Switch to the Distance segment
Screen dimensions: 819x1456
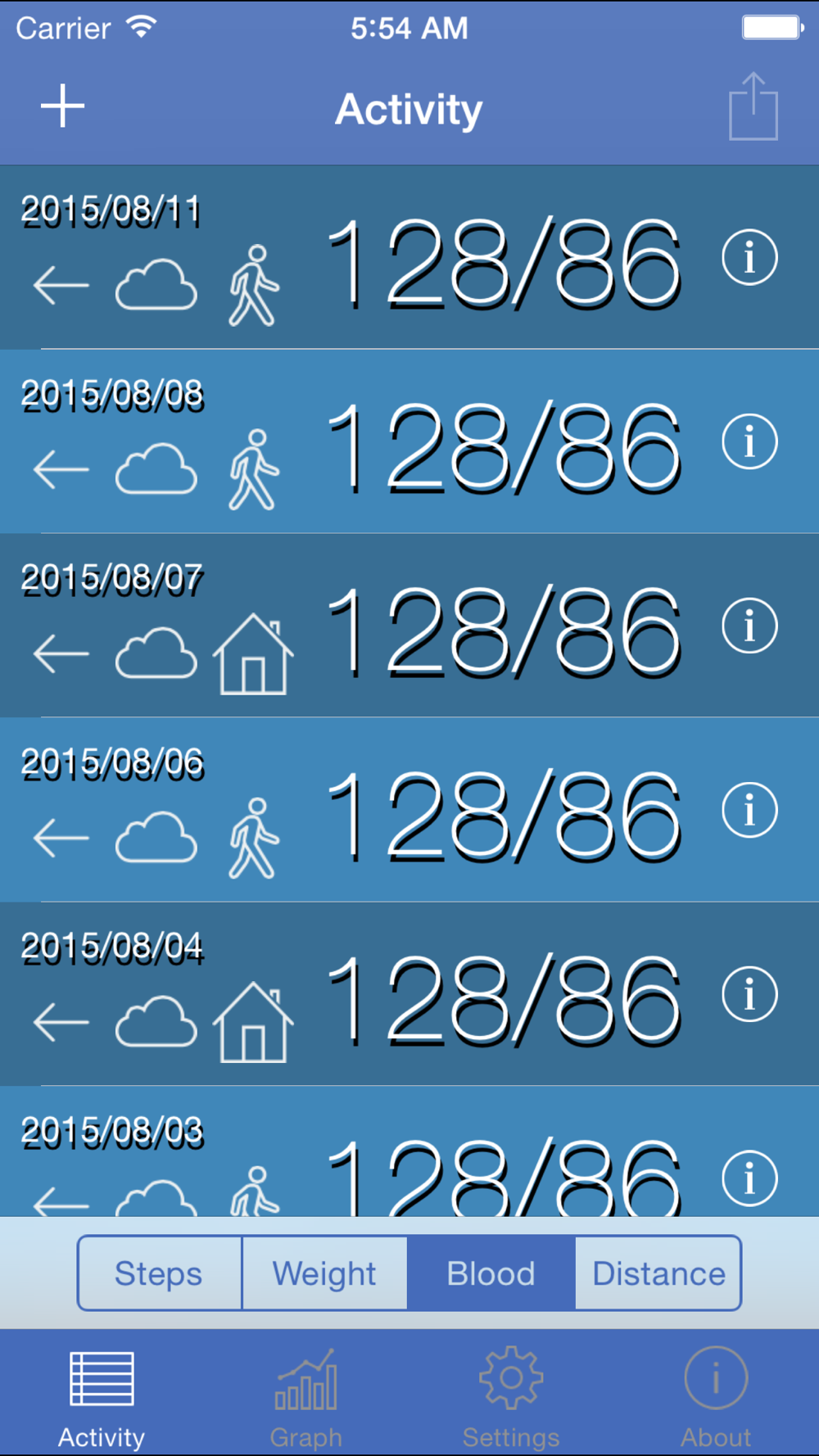pos(658,1273)
